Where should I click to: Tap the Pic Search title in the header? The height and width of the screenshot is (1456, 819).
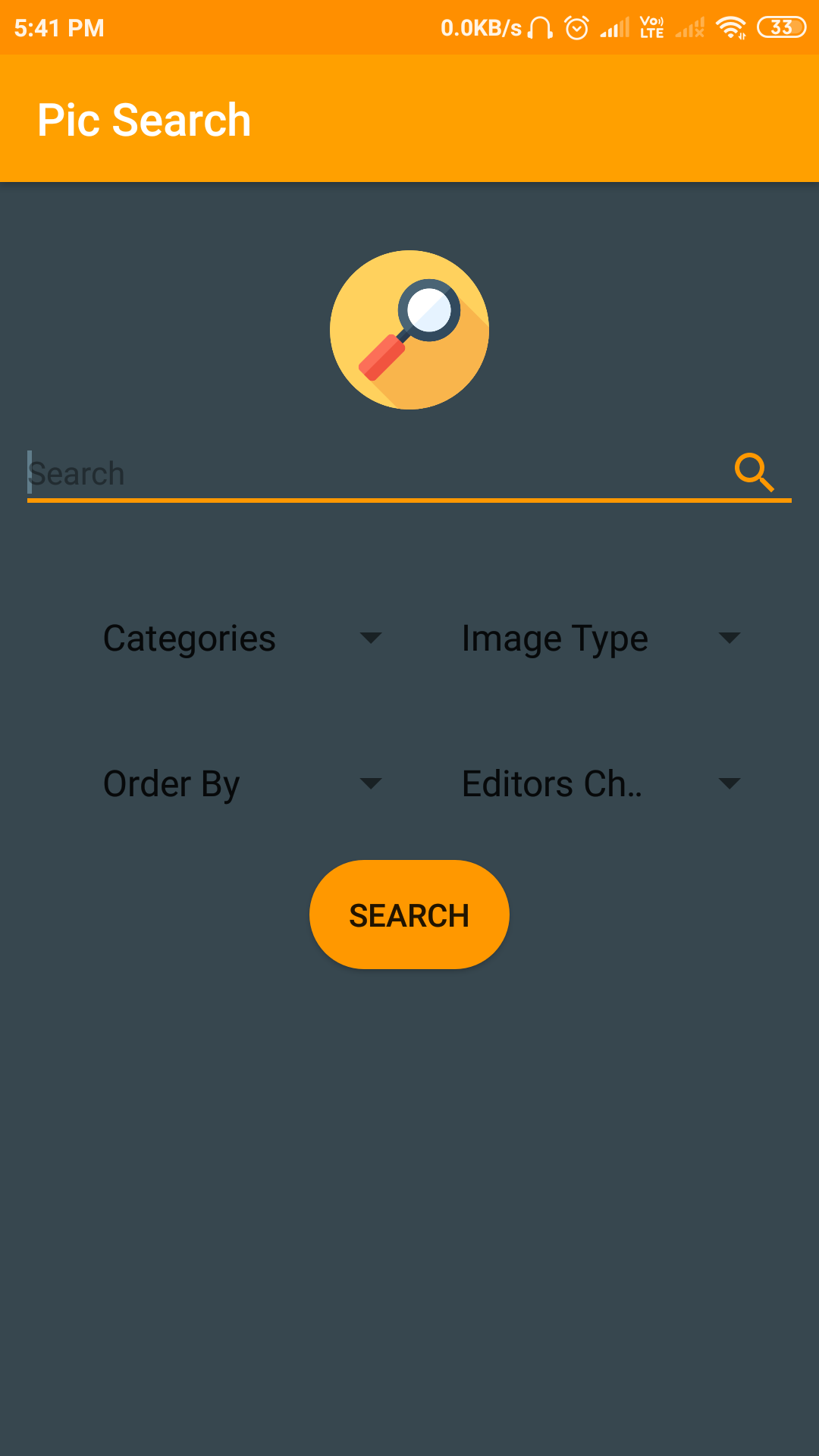(144, 119)
